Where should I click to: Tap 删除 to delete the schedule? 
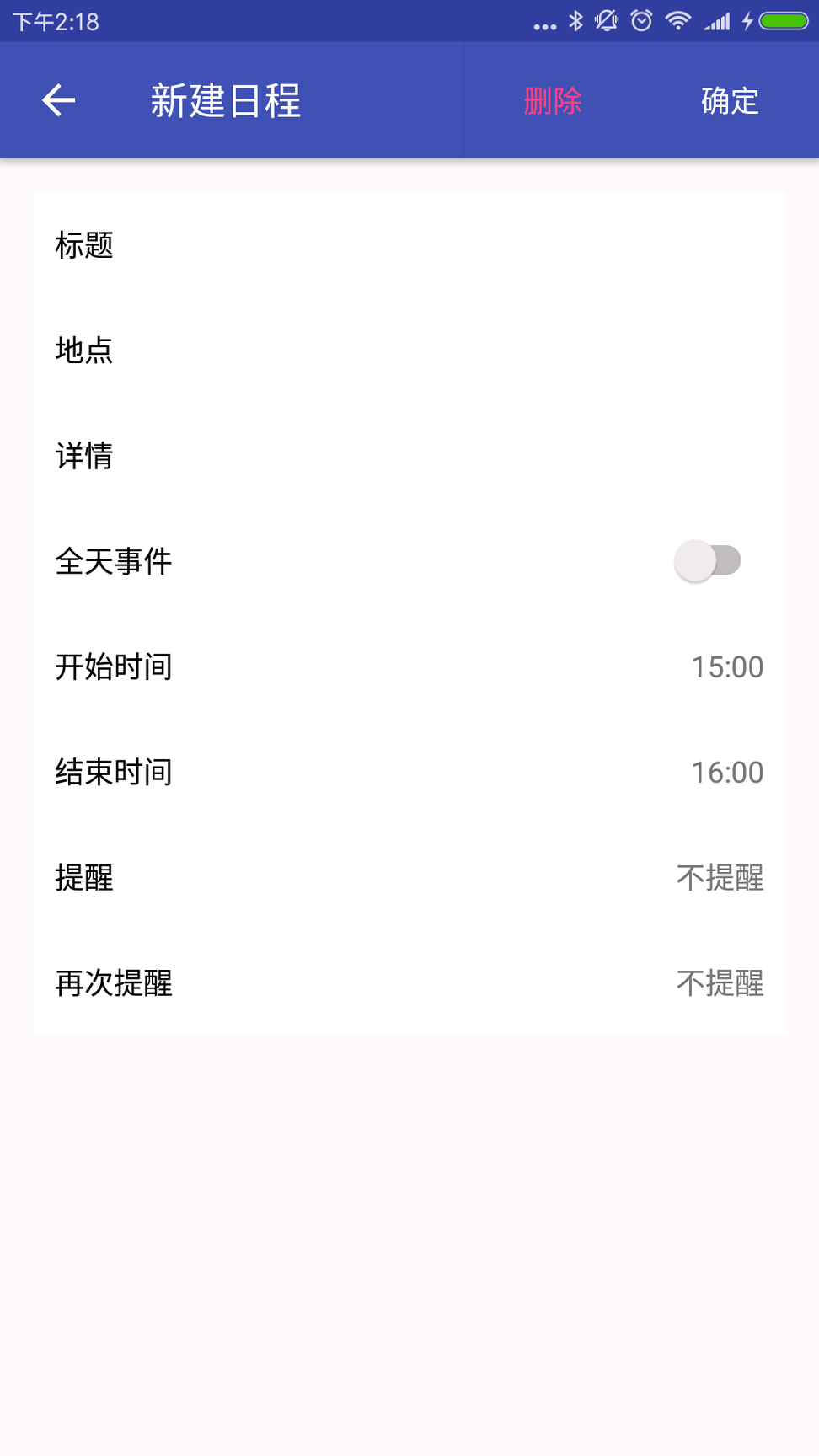coord(552,99)
